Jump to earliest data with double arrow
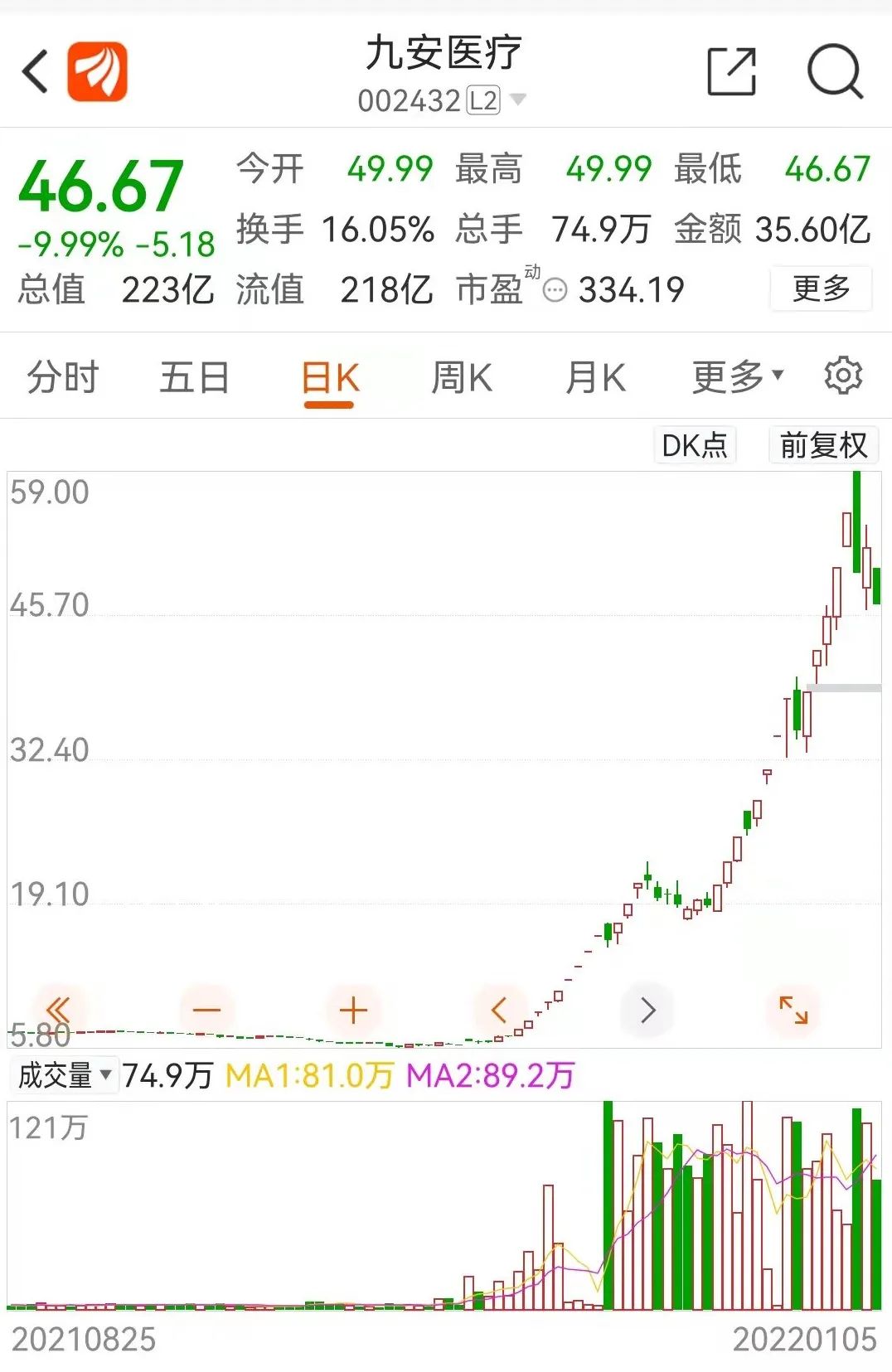 coord(58,1010)
